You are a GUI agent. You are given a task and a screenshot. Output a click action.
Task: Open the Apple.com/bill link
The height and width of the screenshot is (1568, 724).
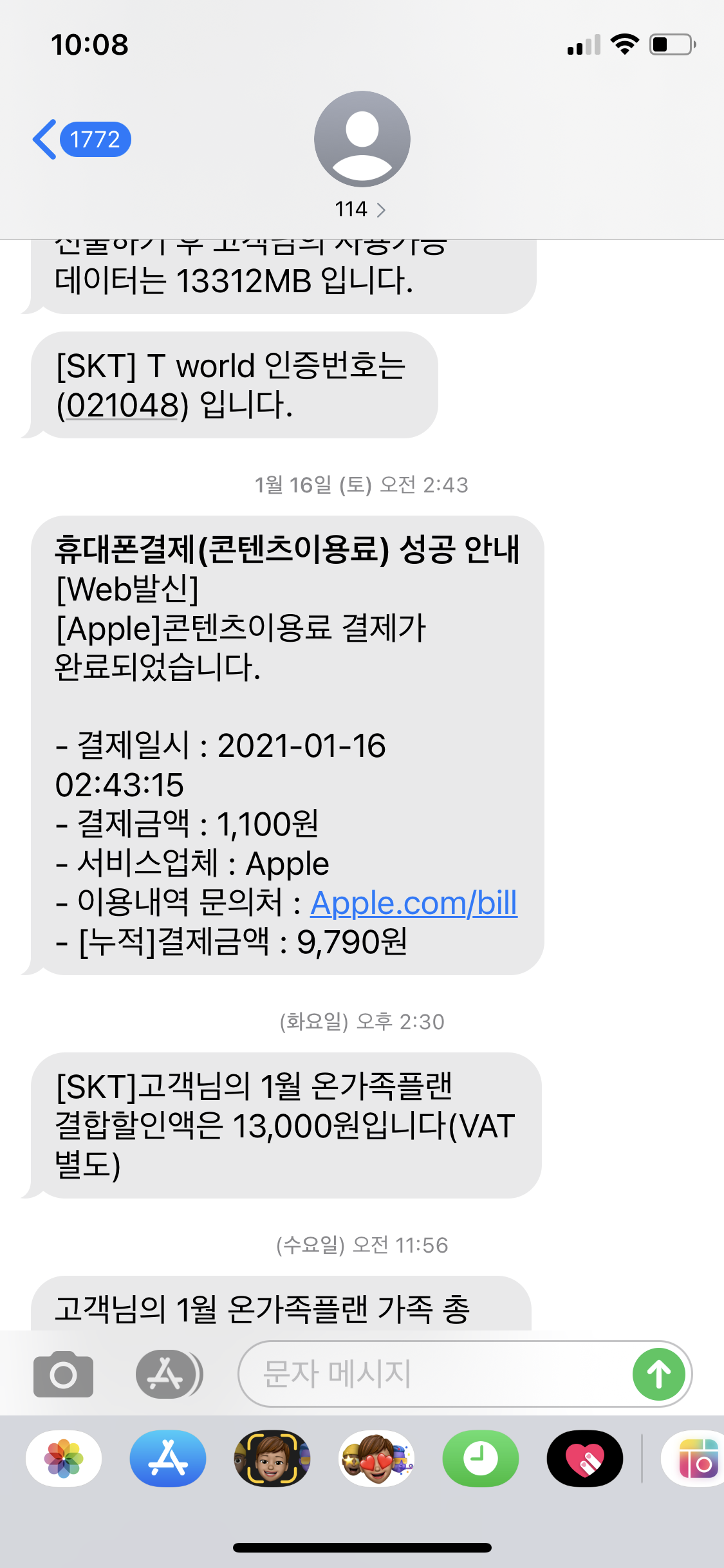click(413, 903)
